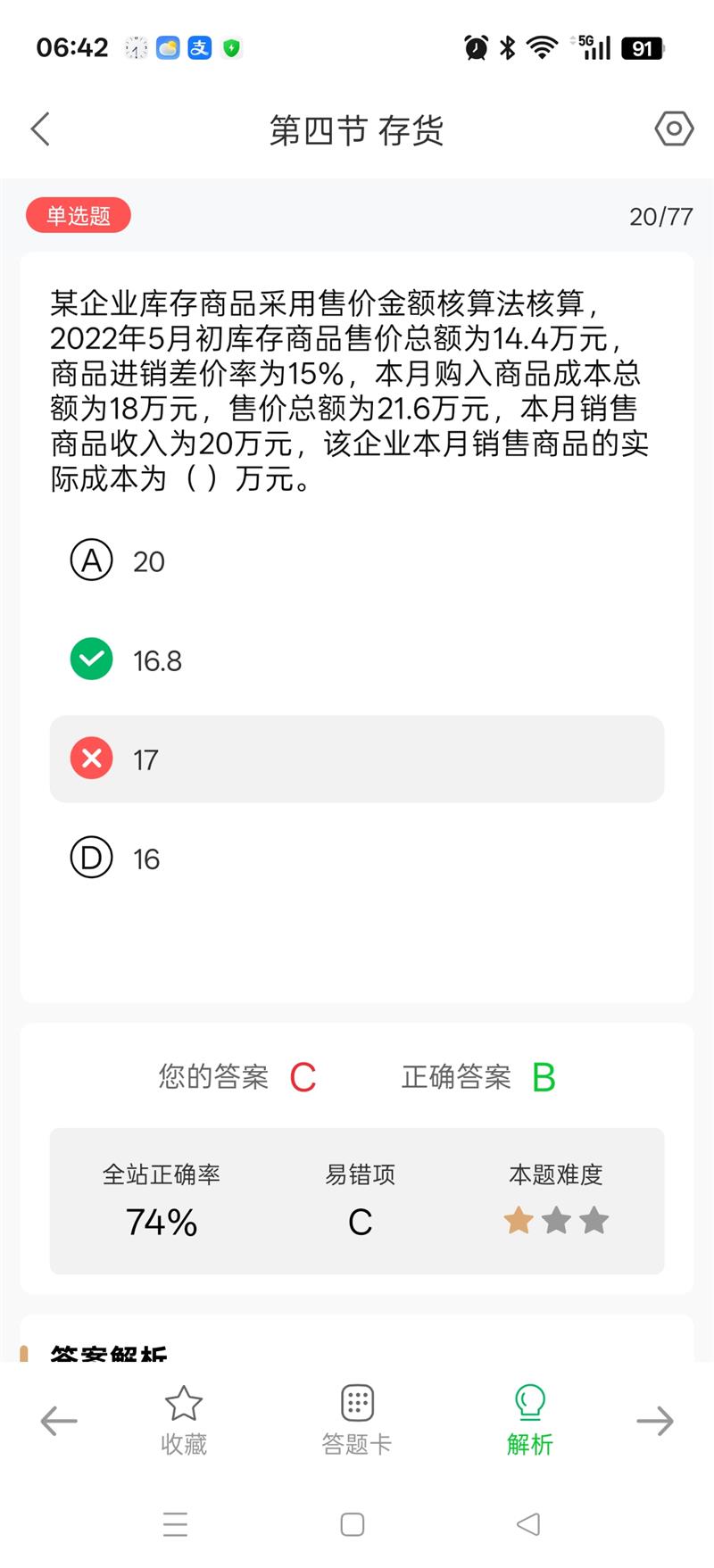714x1568 pixels.
Task: Tap the system home button
Action: click(353, 1524)
